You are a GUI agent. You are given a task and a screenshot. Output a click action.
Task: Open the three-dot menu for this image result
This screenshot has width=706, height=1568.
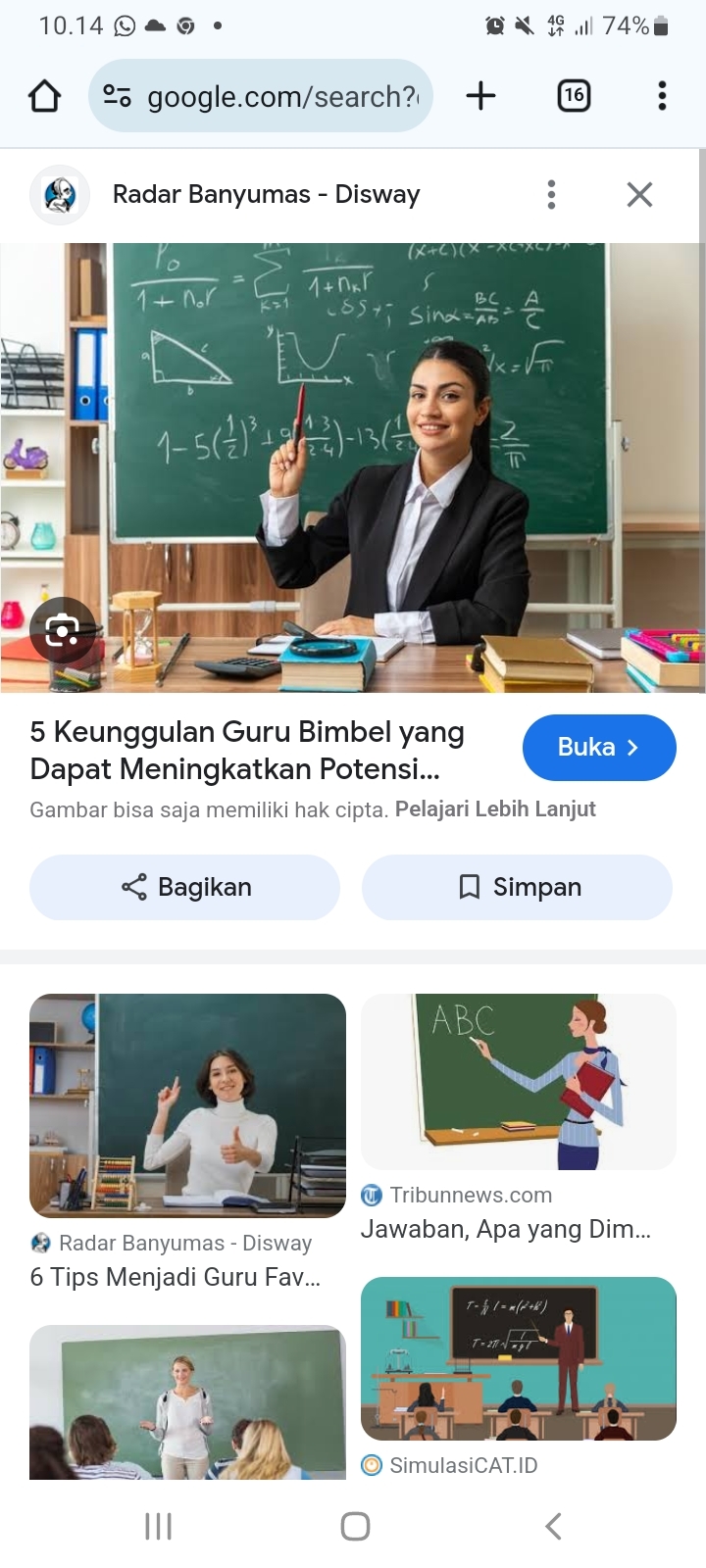click(x=551, y=194)
